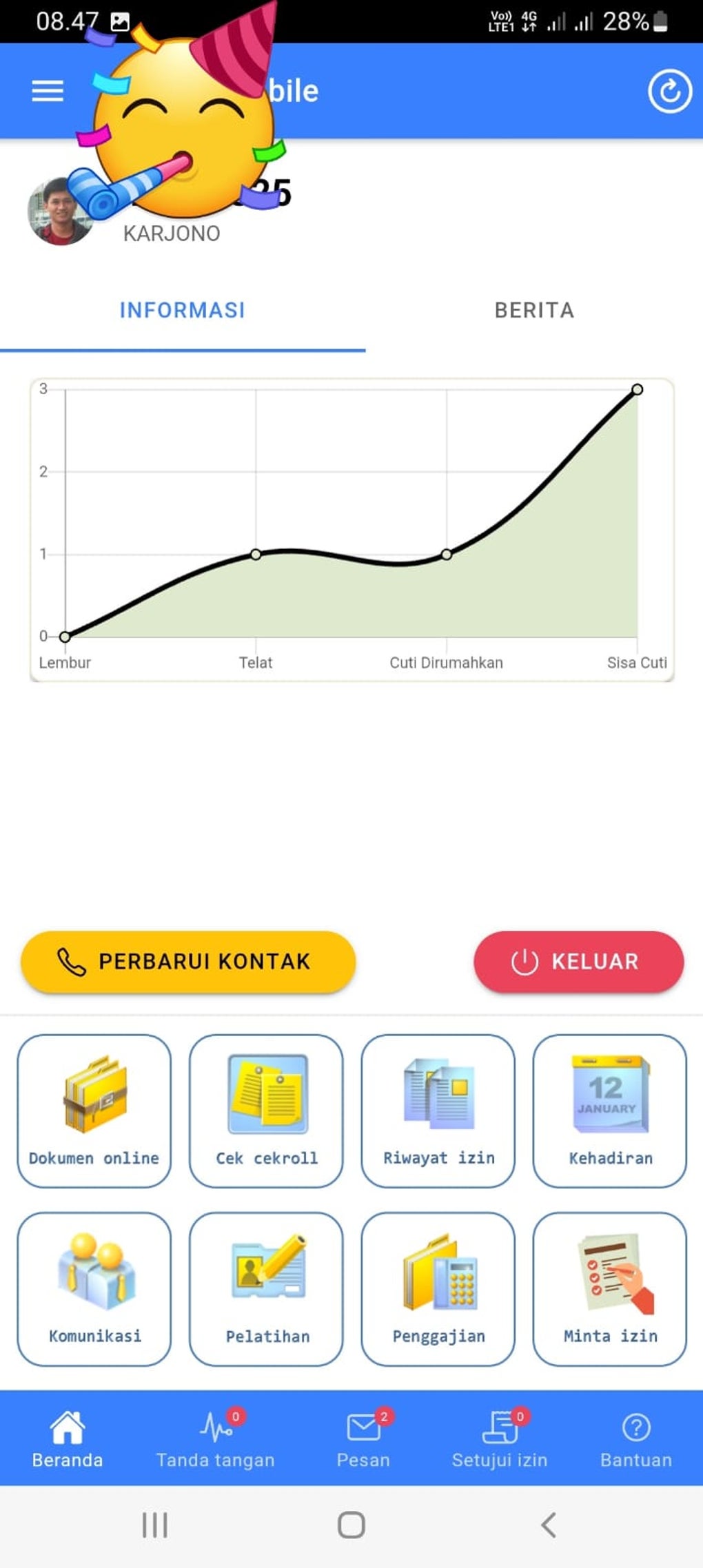Tap the PERBARUI KONTAK button

pyautogui.click(x=188, y=962)
